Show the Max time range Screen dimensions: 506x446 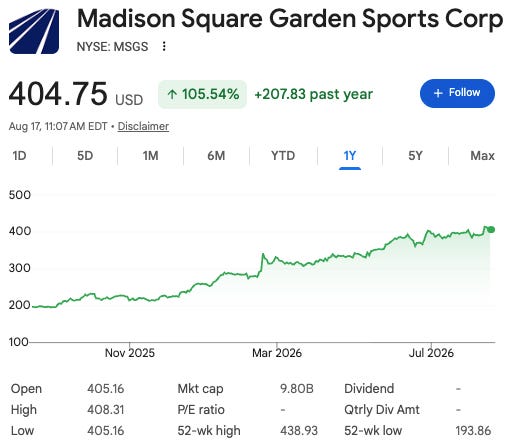(482, 156)
